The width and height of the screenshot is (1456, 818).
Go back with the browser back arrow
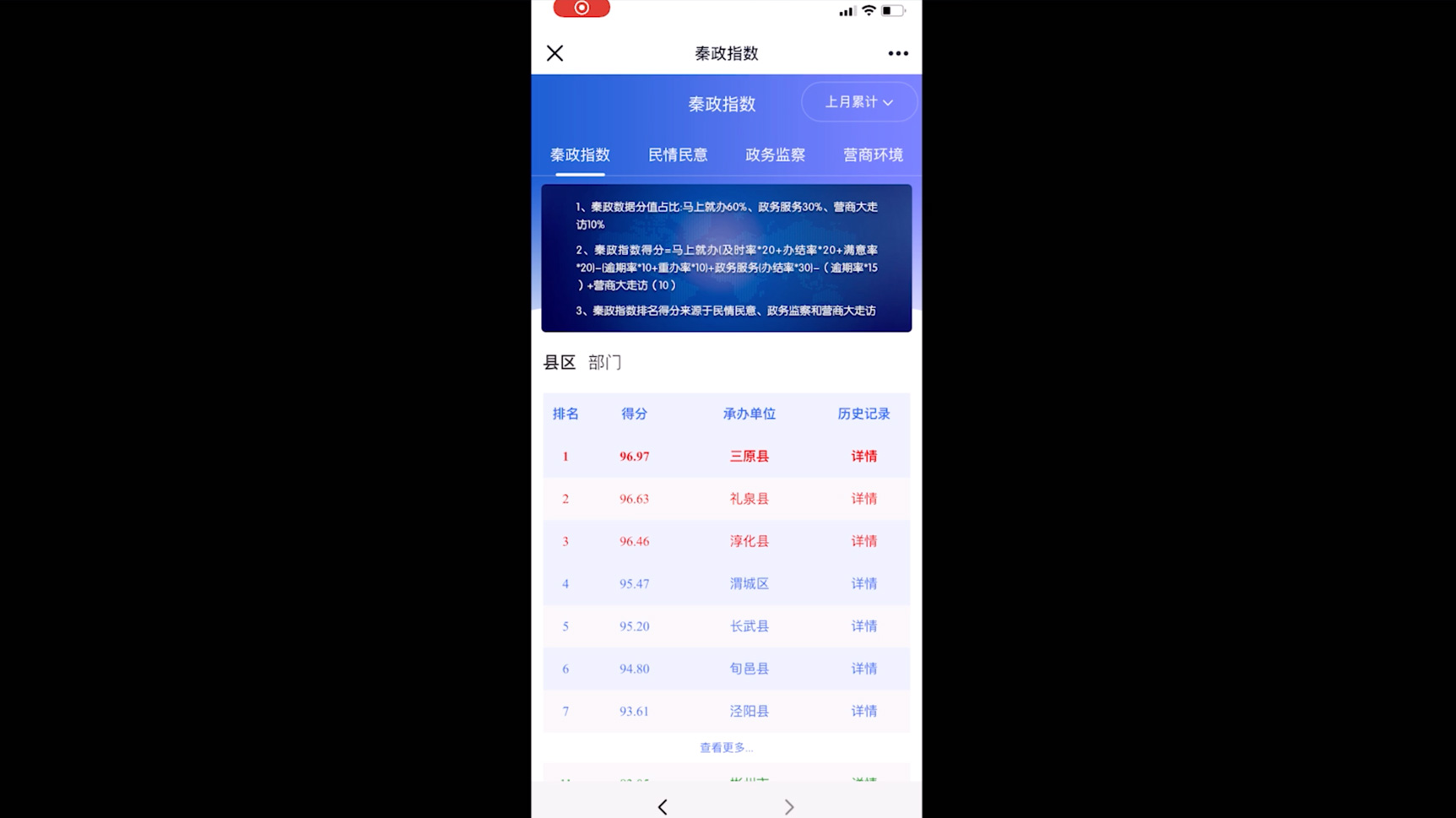[x=663, y=807]
